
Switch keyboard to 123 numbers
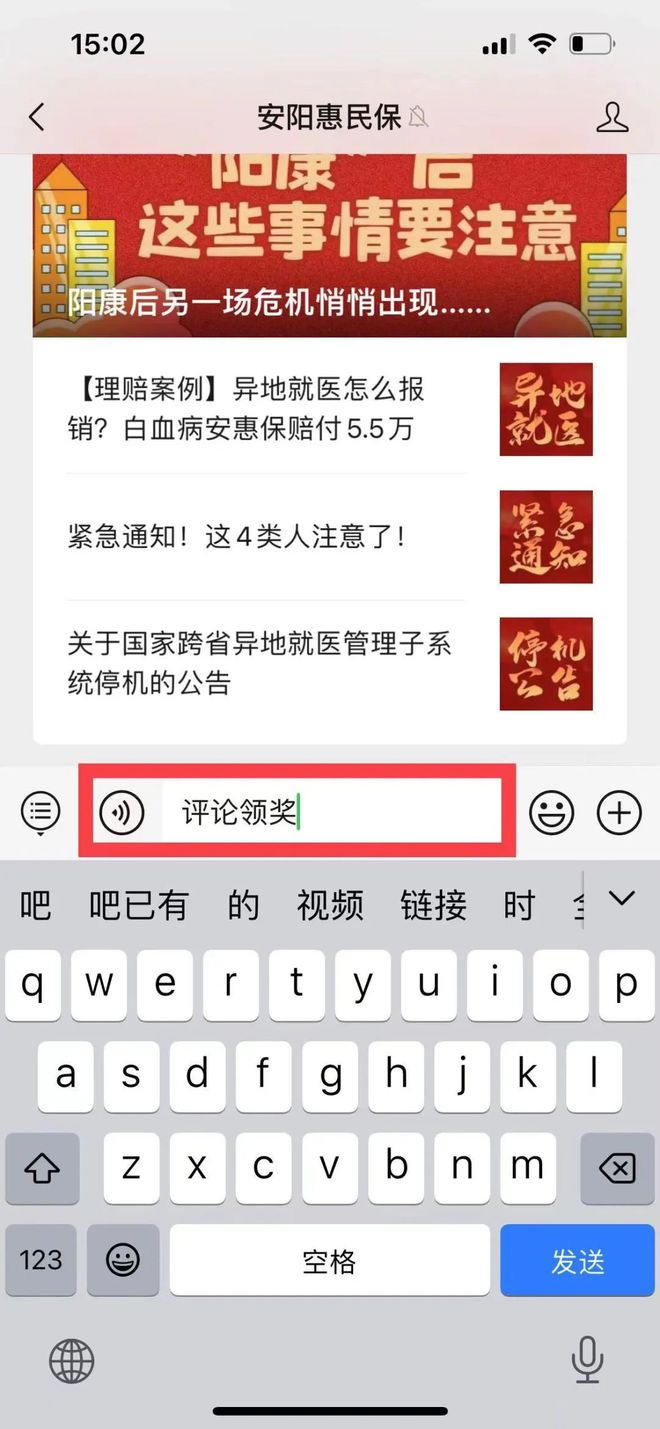41,1260
